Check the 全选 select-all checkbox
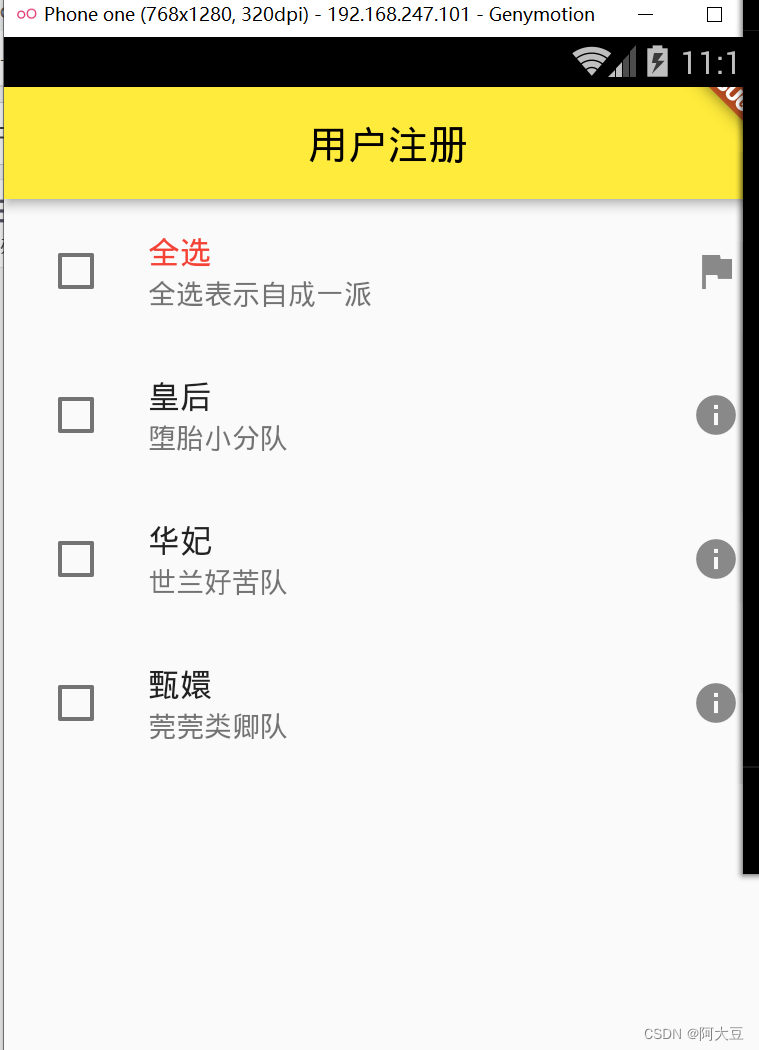The image size is (759, 1050). click(x=76, y=271)
